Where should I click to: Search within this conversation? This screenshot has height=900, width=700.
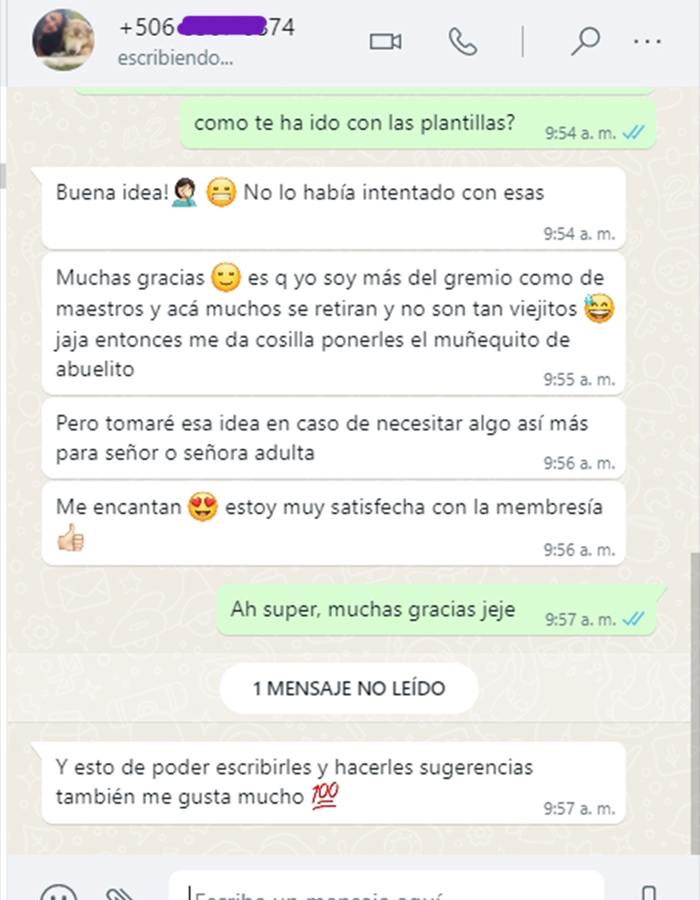pyautogui.click(x=585, y=41)
